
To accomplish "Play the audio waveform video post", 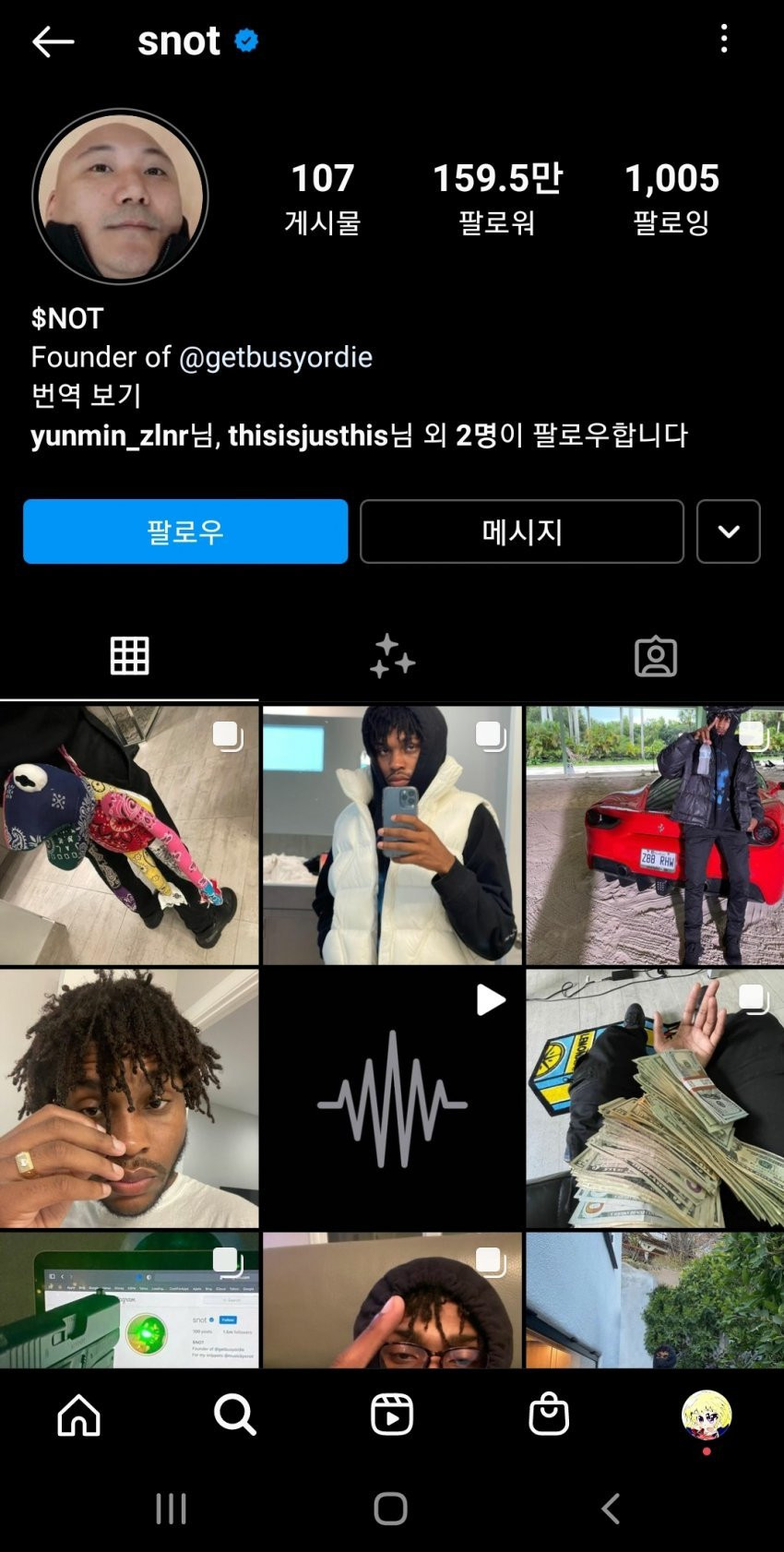I will (392, 1098).
